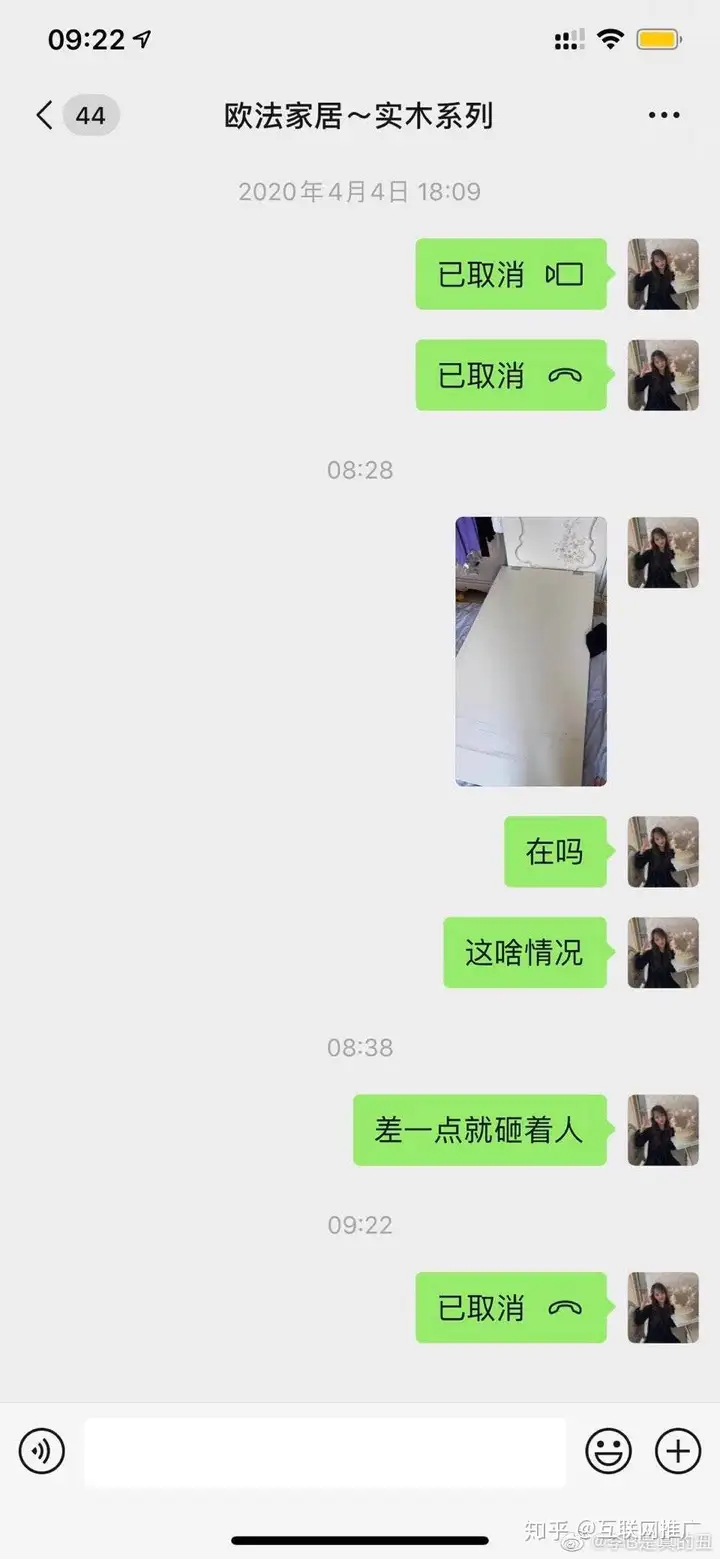
Task: Tap the message text field
Action: 325,1452
